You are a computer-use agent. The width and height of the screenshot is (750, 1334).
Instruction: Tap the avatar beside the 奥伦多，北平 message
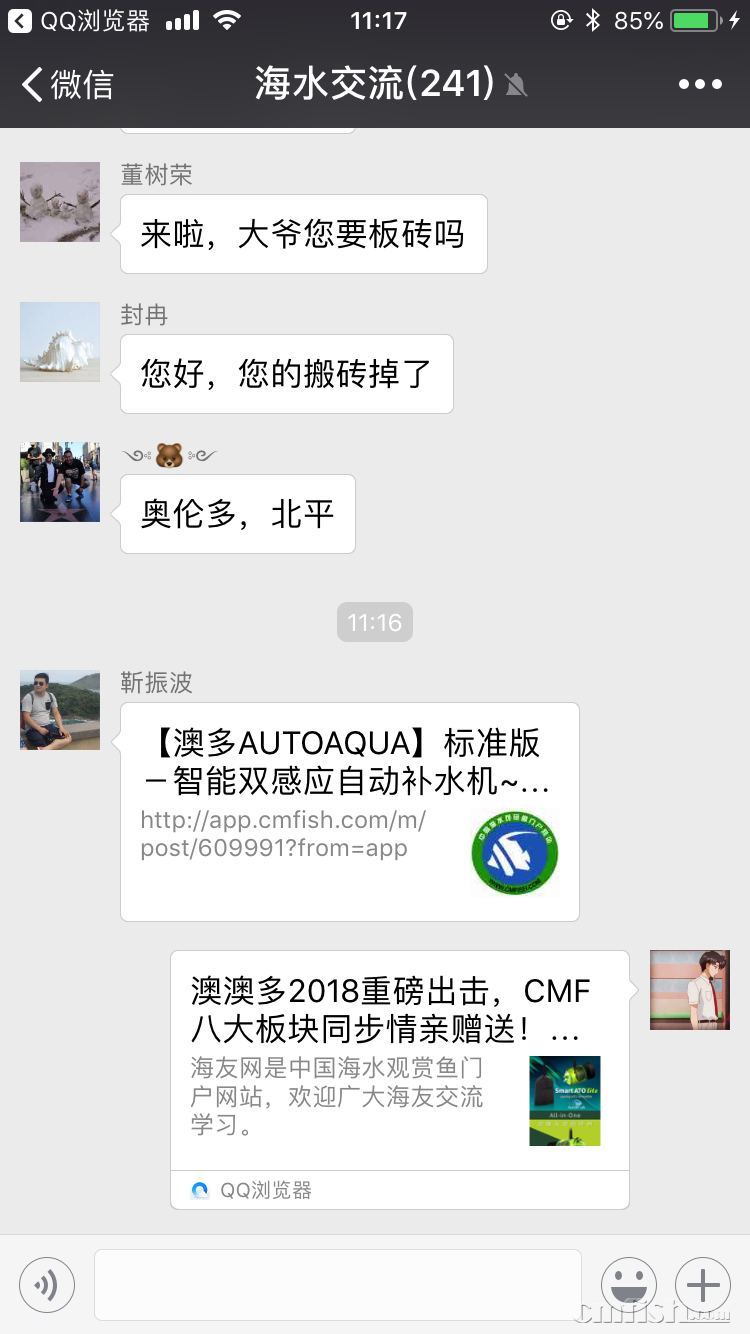(60, 482)
